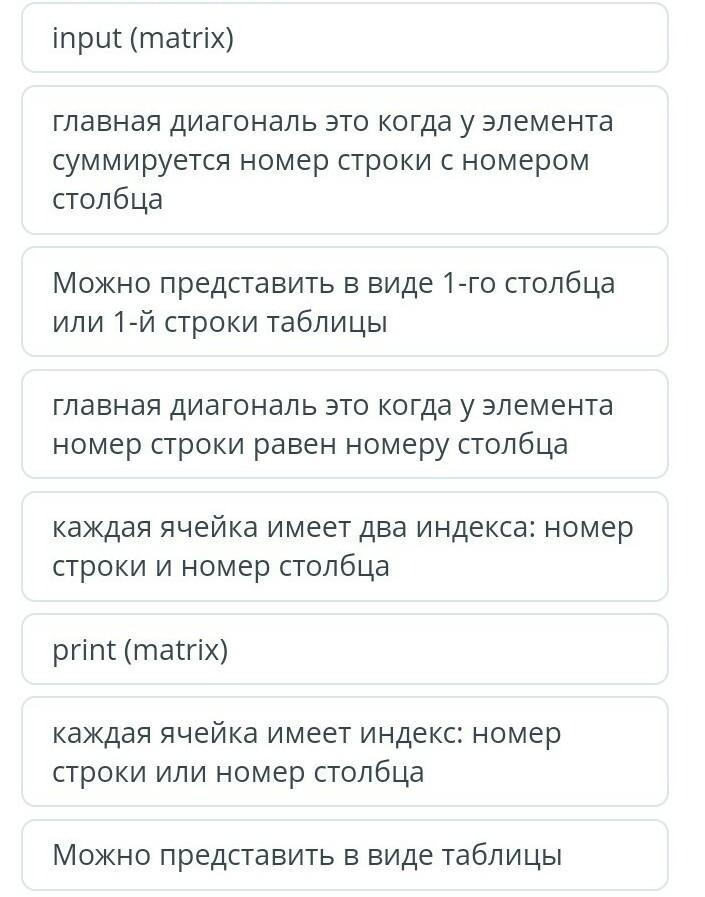Choose 'каждая ячейка имеет два индекса' option
Screen dimensions: 705x897
click(x=344, y=546)
